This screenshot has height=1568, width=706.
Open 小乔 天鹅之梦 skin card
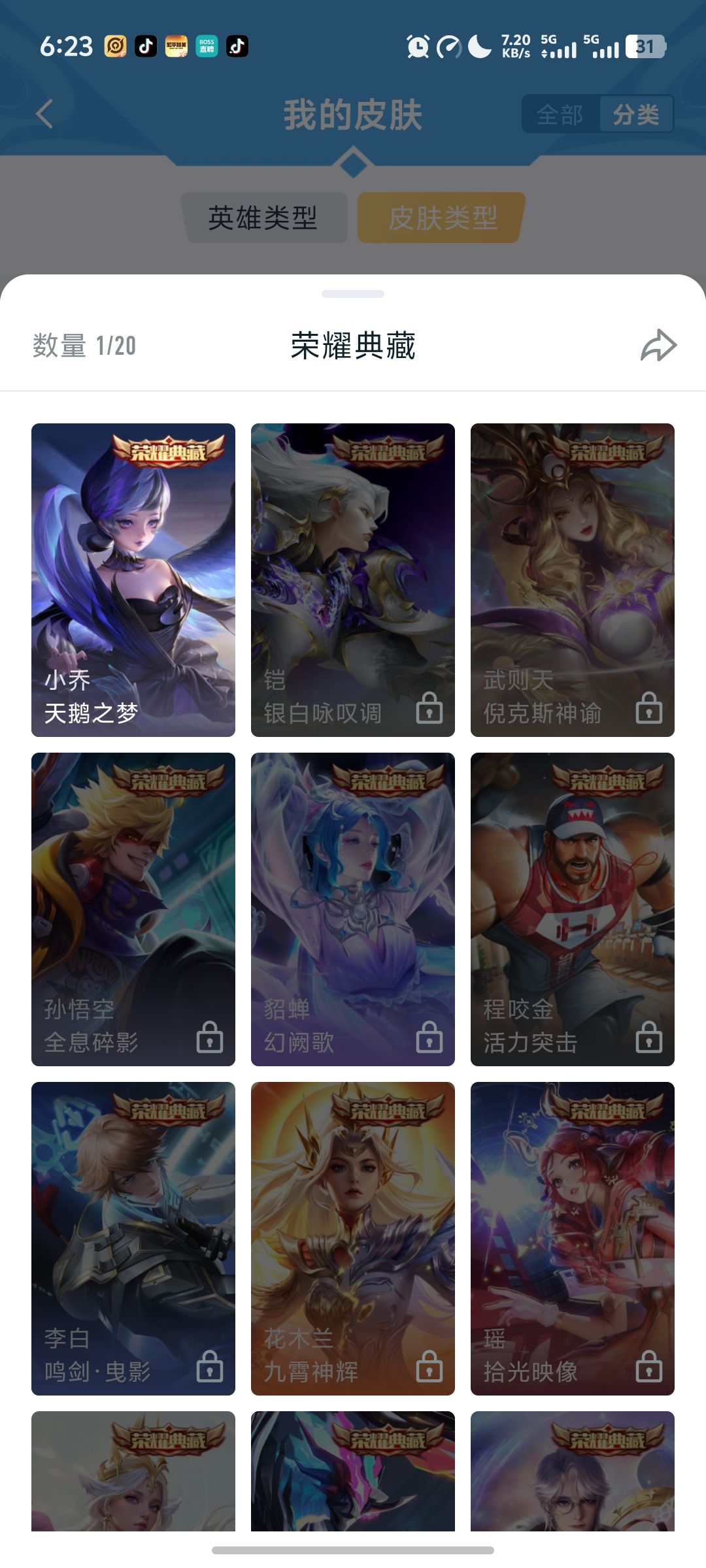click(133, 580)
